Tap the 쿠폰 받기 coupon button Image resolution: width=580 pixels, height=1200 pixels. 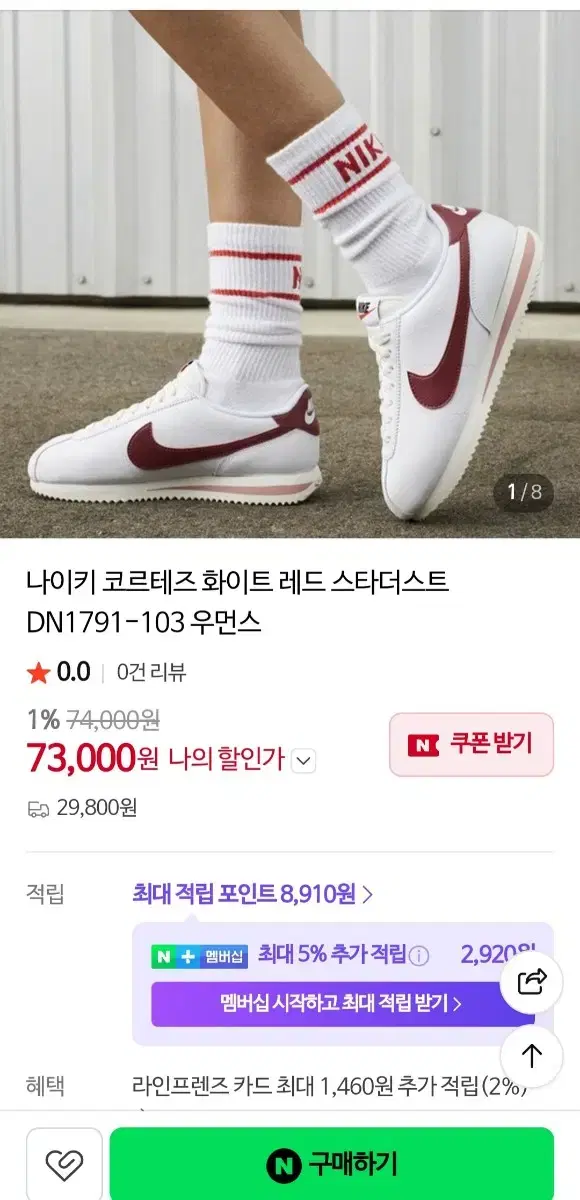coord(471,744)
